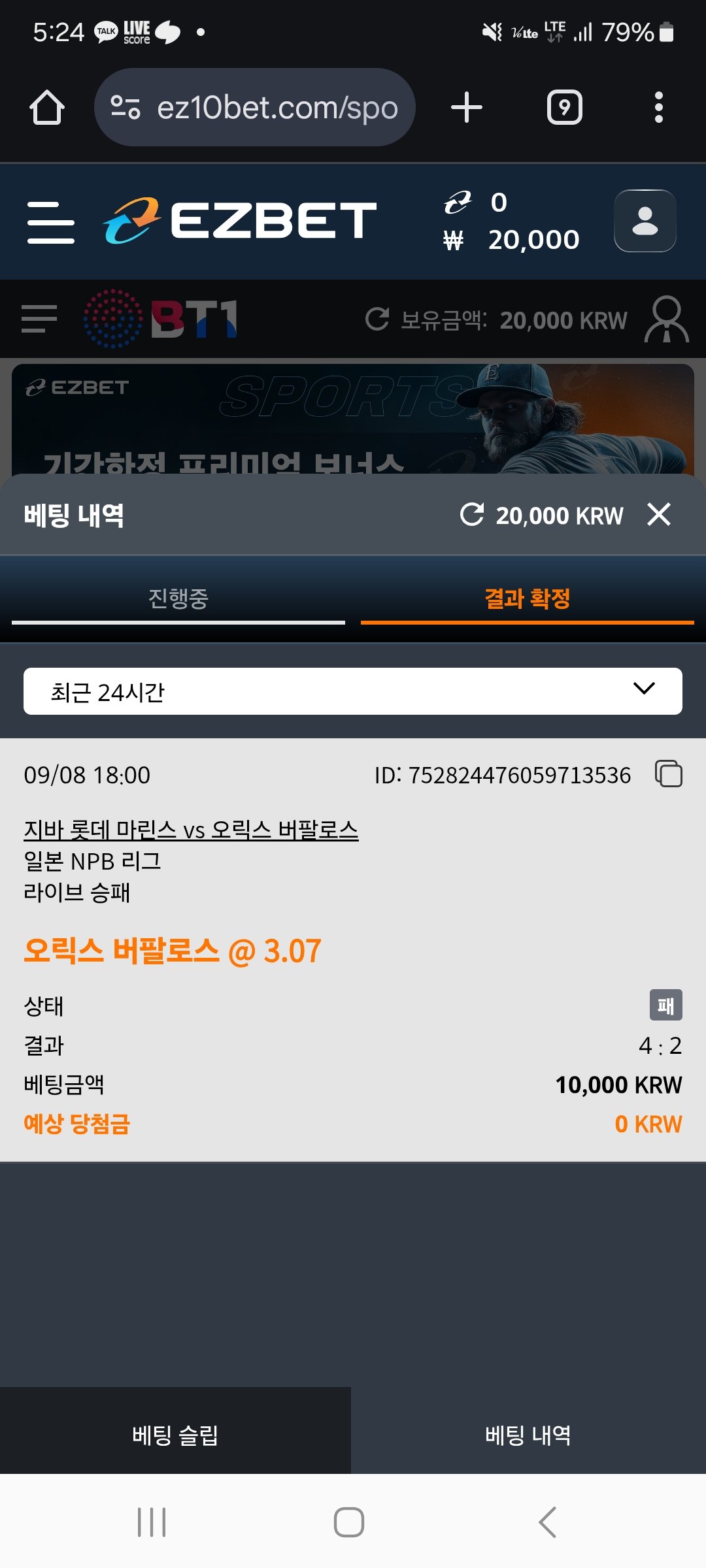The width and height of the screenshot is (706, 1568).
Task: Close the 베팅 내역 panel
Action: 659,515
